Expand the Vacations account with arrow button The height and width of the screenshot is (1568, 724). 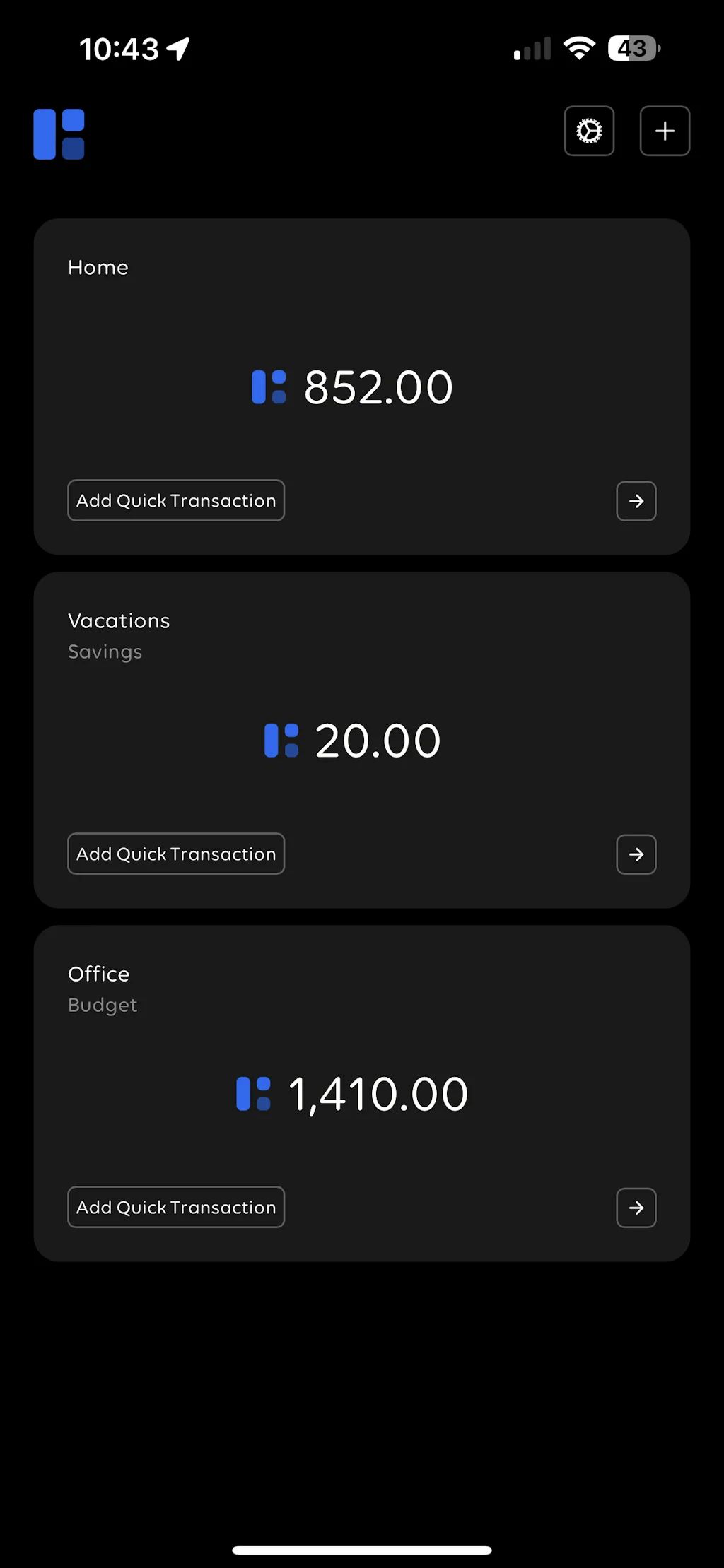[x=636, y=854]
